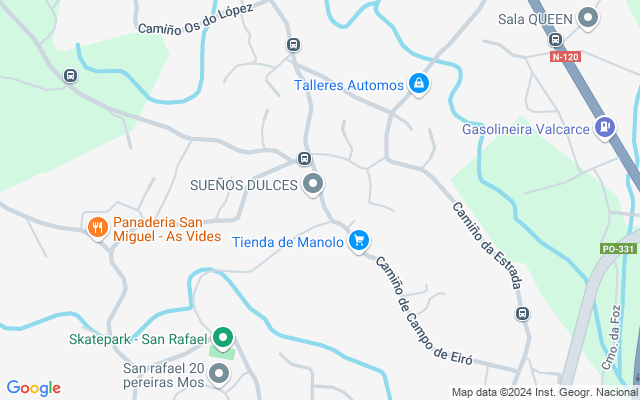Tap the bus stop beside Sala QUEEN

pos(555,40)
